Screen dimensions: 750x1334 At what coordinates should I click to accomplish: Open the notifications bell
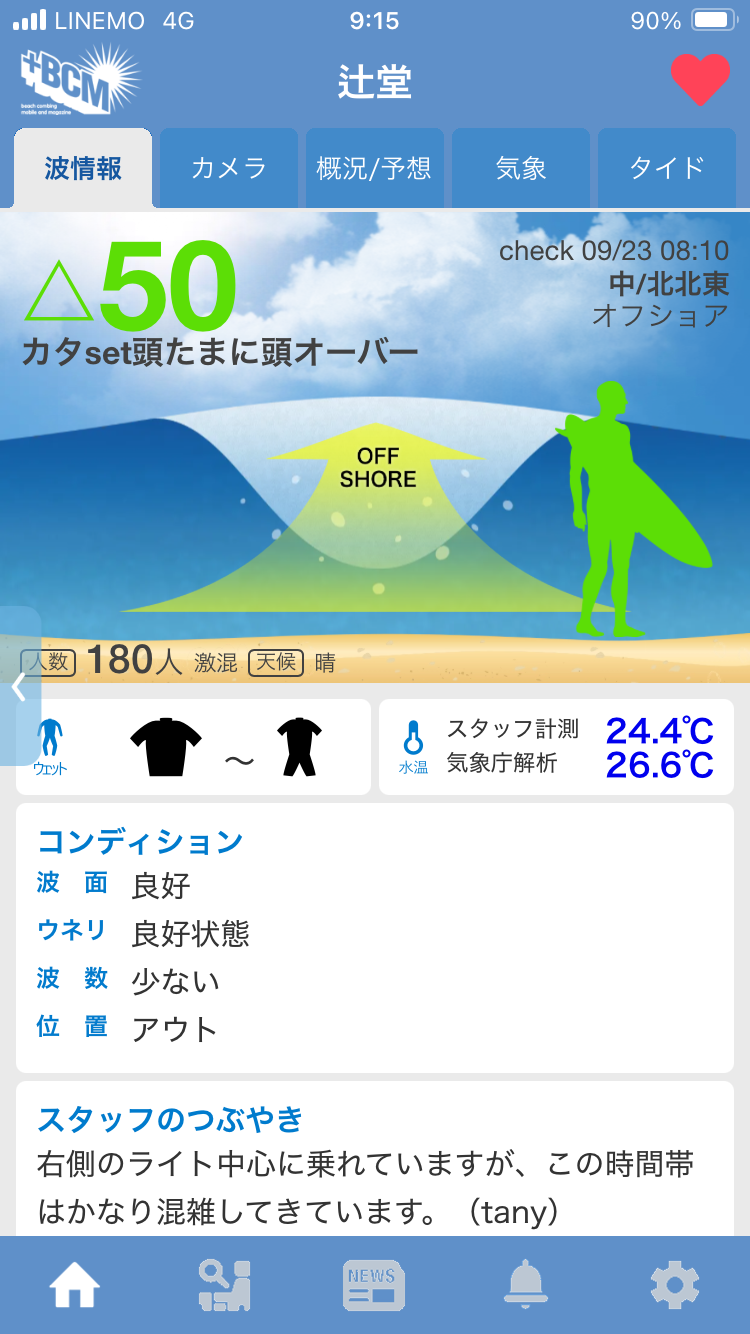click(x=525, y=1284)
